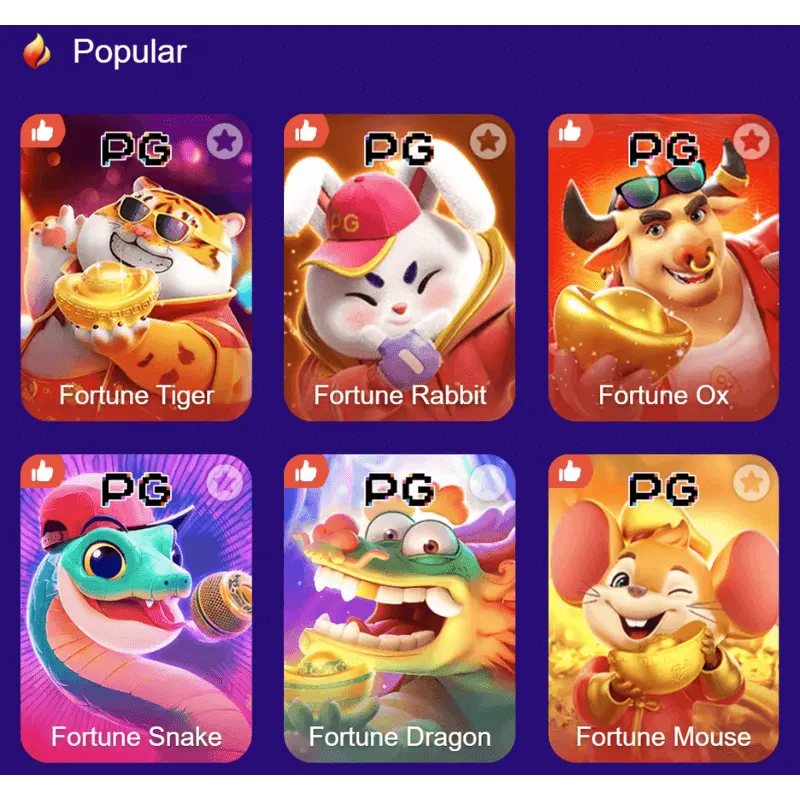Mark Fortune Snake as favorite

[226, 483]
